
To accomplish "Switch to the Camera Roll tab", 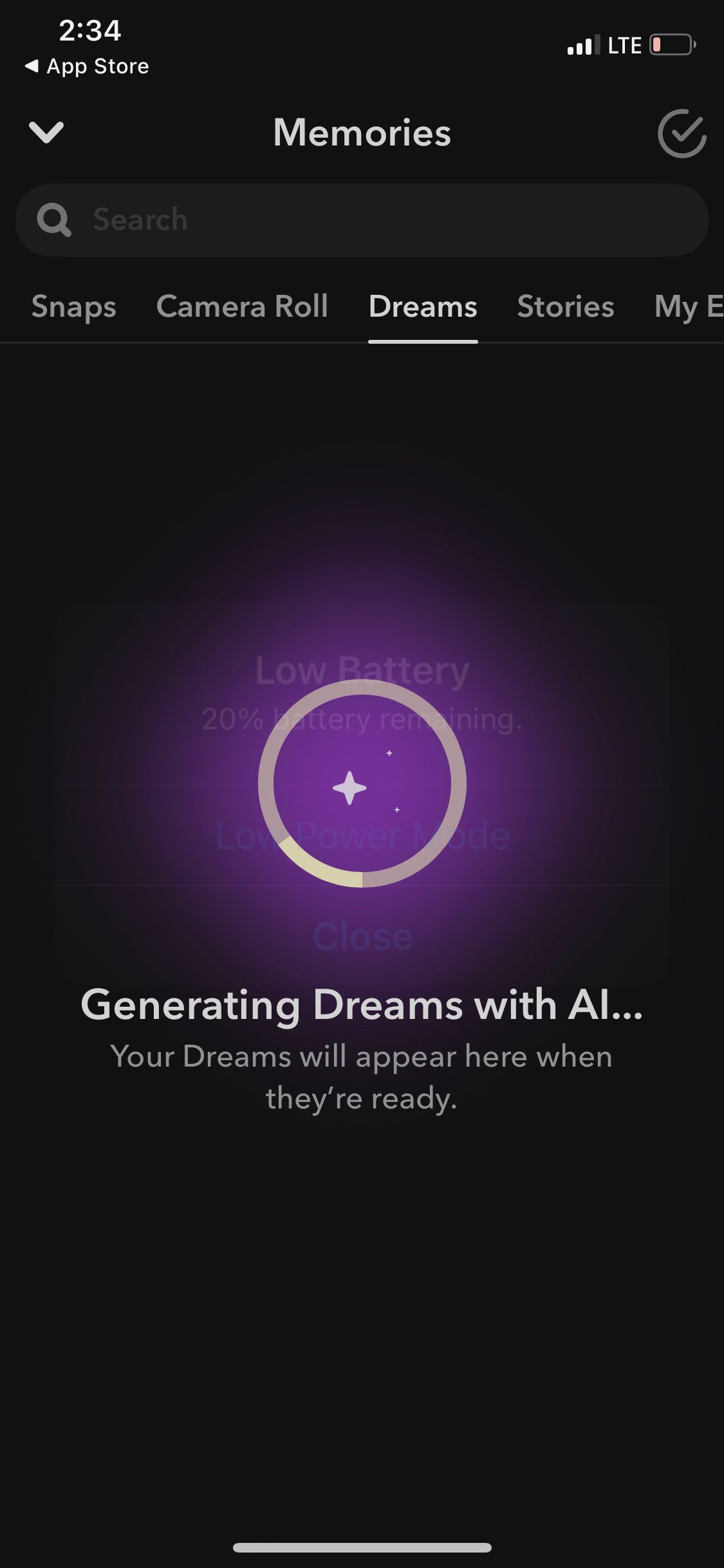I will tap(242, 306).
